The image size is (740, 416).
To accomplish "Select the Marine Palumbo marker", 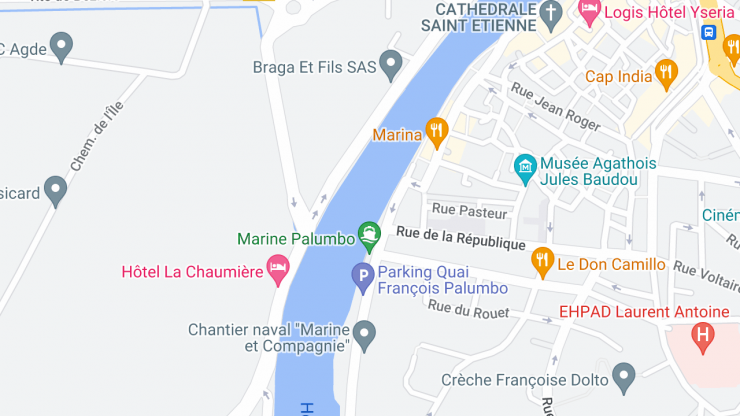I will 369,236.
